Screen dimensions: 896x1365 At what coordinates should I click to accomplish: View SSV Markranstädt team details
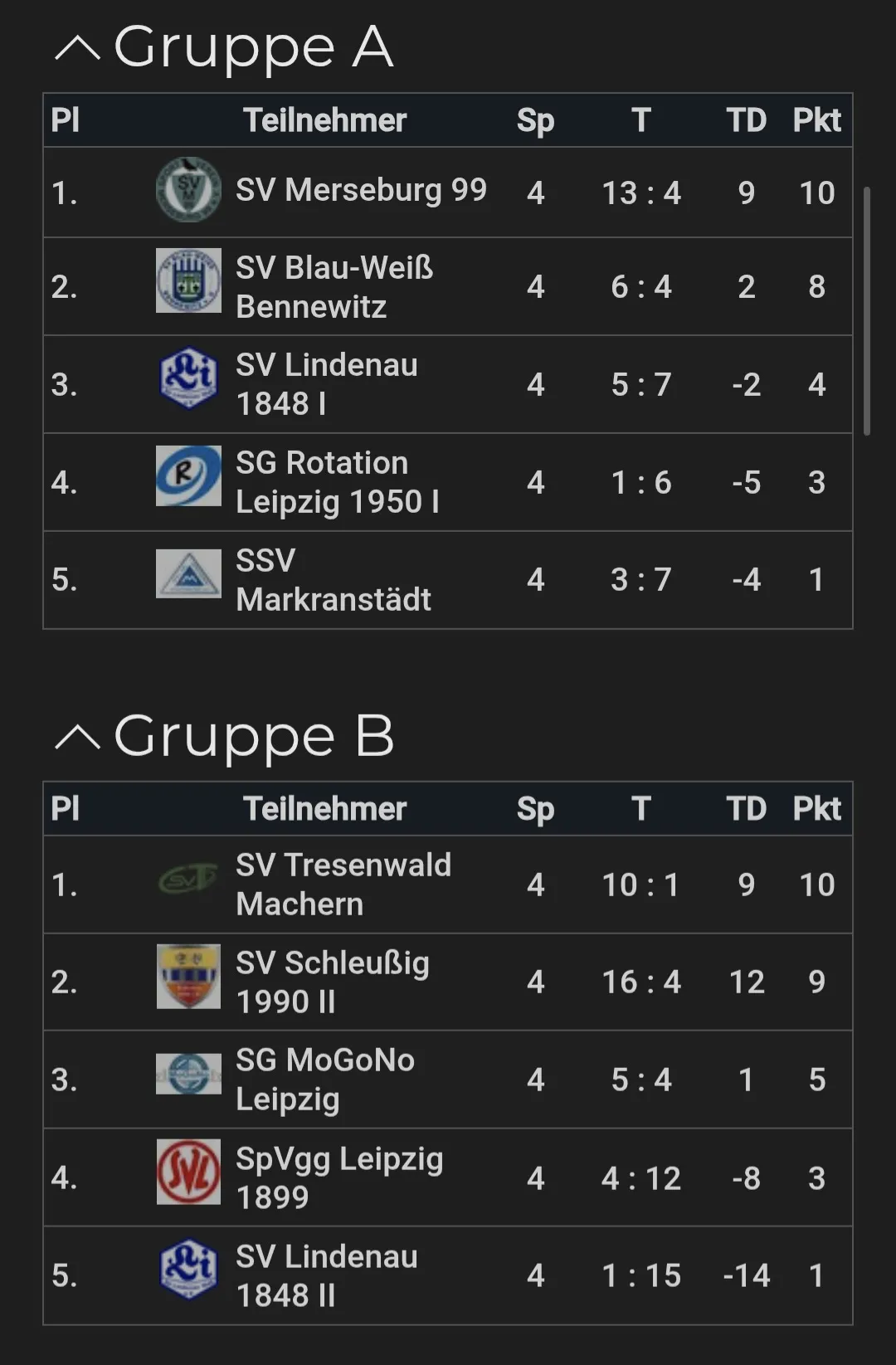click(448, 579)
